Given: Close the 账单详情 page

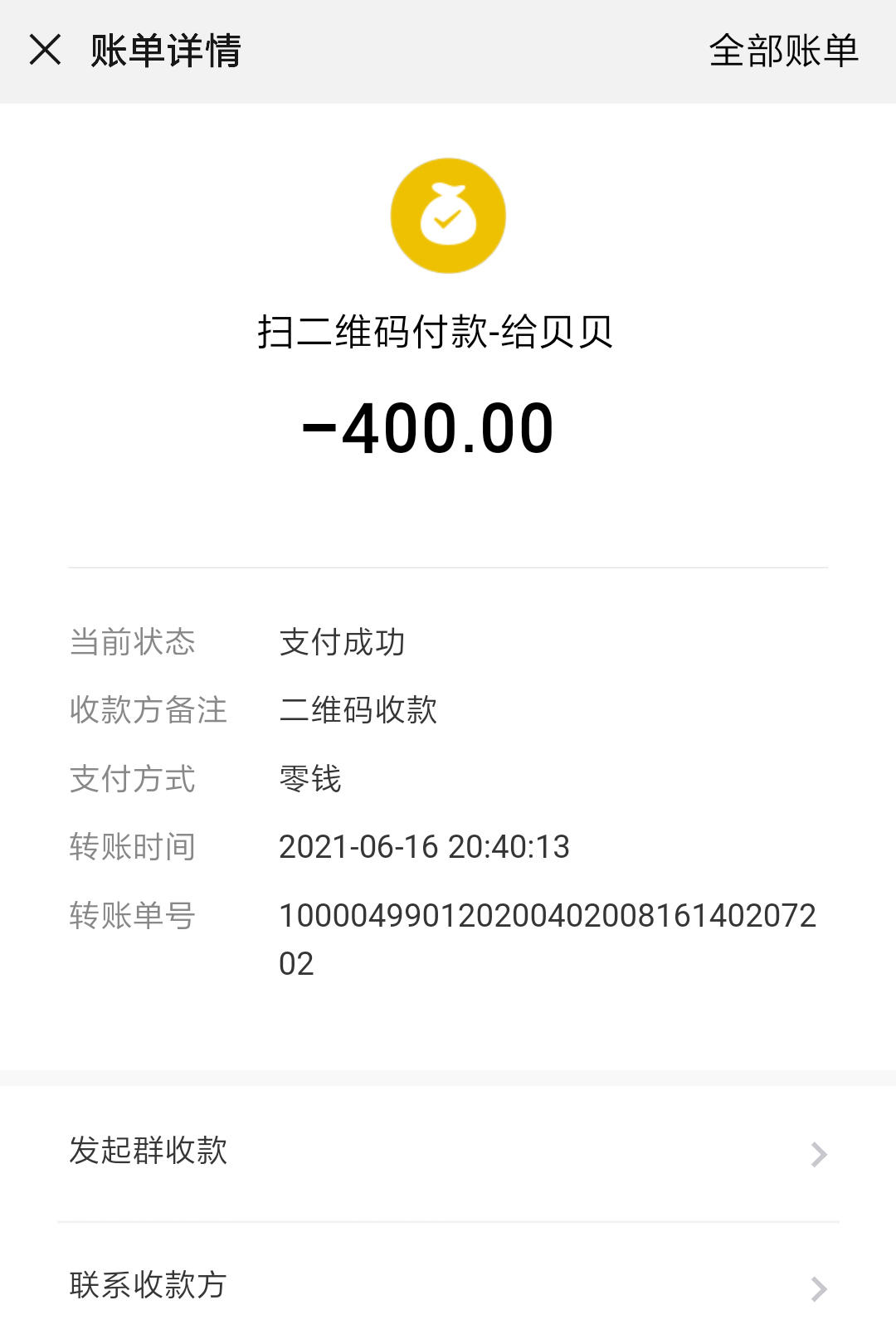Looking at the screenshot, I should click(x=46, y=50).
